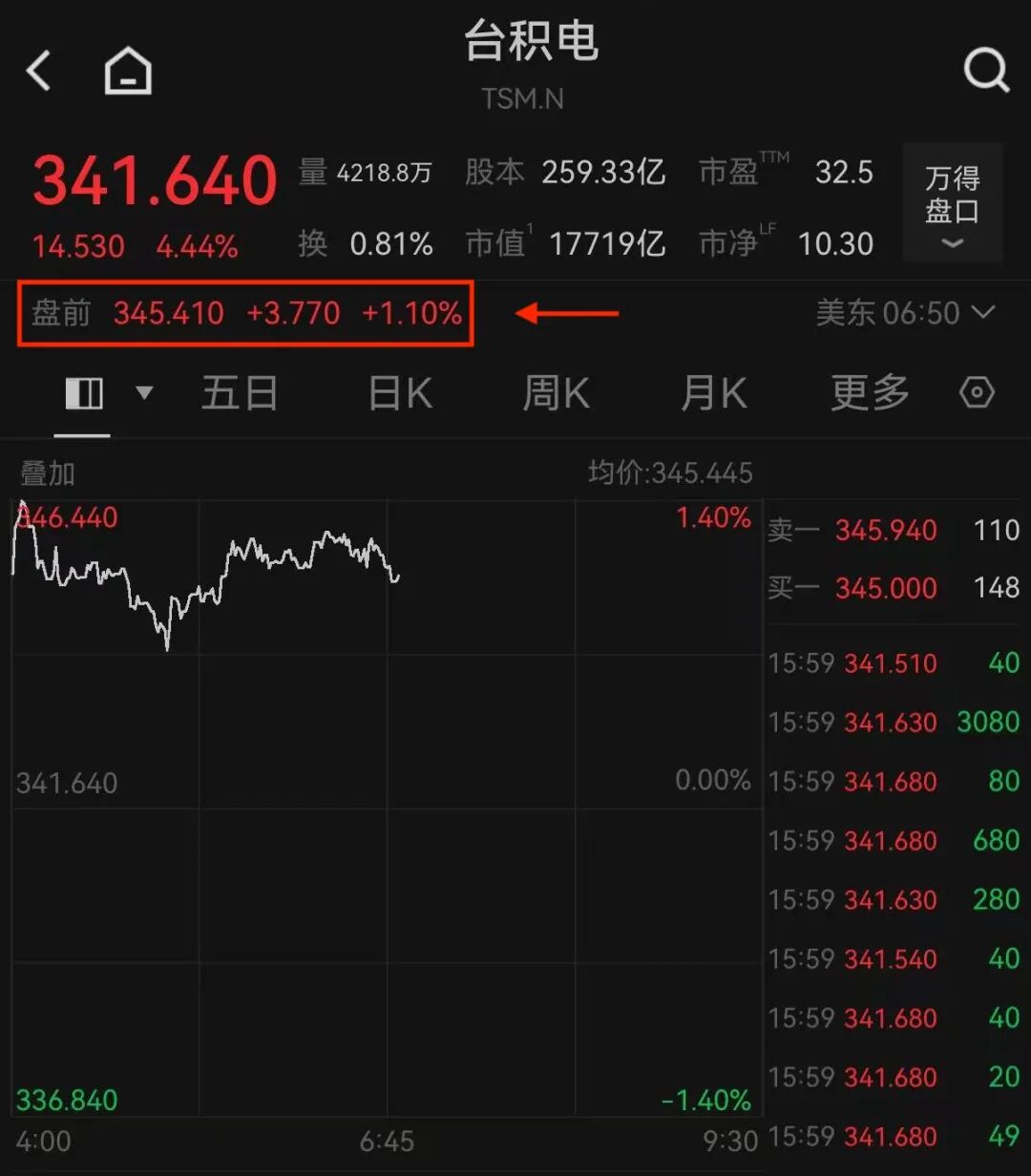Switch to the 五日 chart
The width and height of the screenshot is (1031, 1176).
pos(240,393)
